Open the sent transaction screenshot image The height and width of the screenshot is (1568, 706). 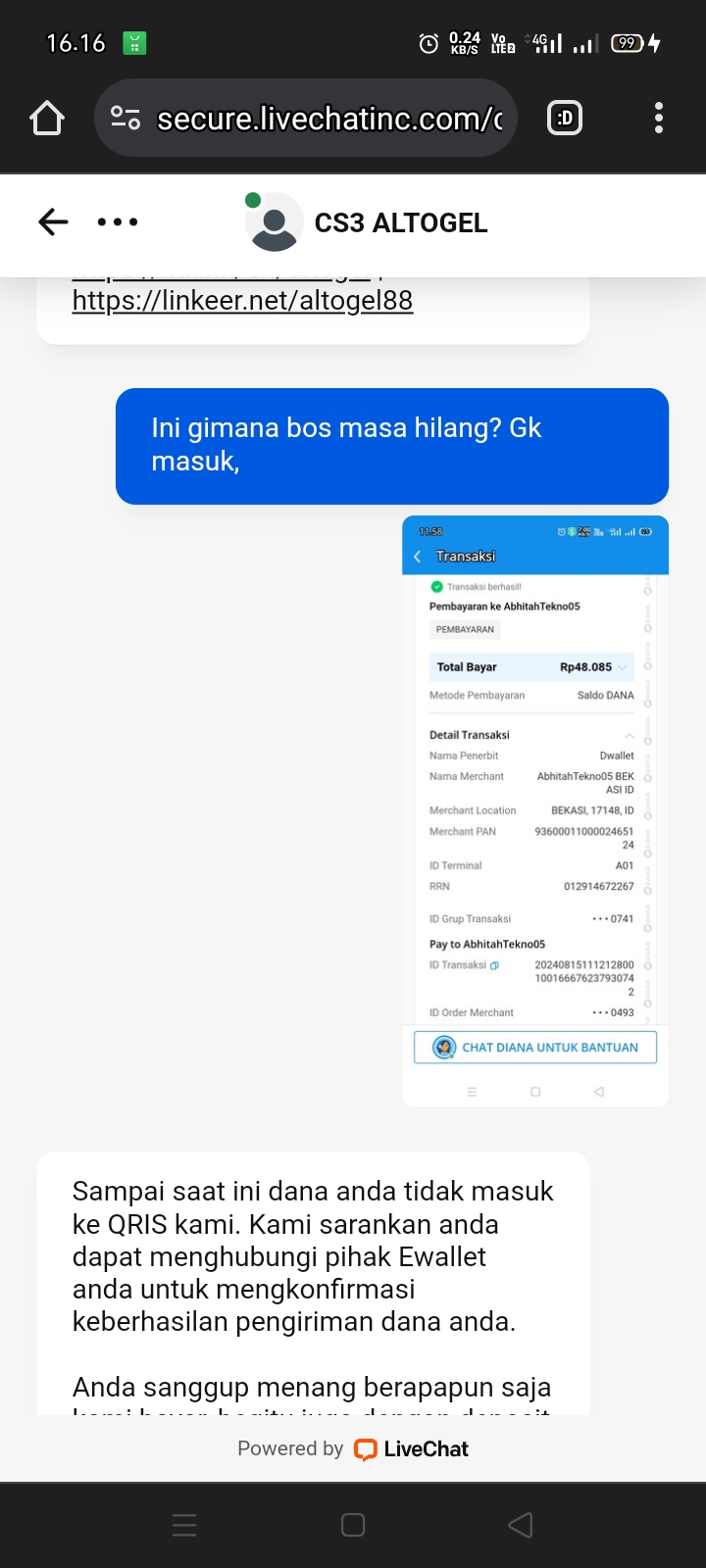(535, 811)
